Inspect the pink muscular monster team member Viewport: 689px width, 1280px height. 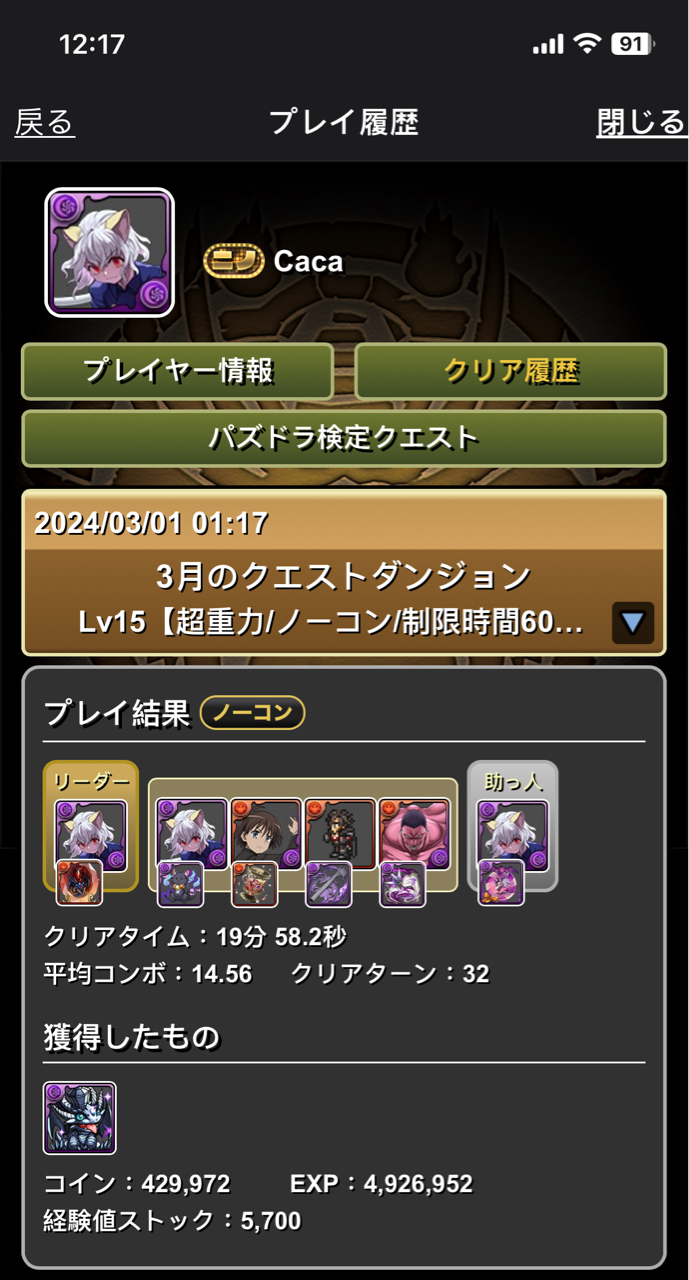tap(414, 833)
